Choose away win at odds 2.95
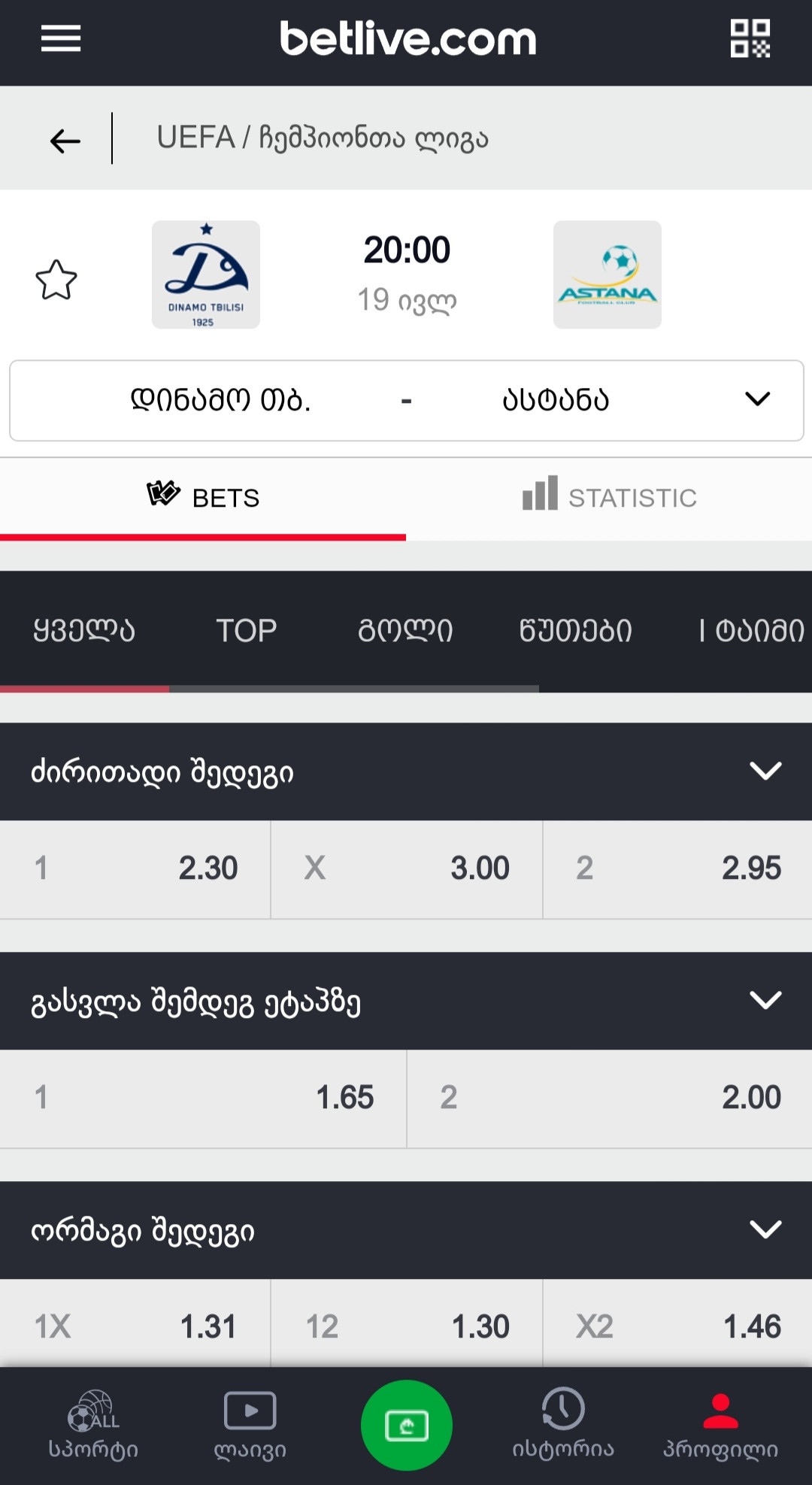The image size is (812, 1485). [677, 868]
